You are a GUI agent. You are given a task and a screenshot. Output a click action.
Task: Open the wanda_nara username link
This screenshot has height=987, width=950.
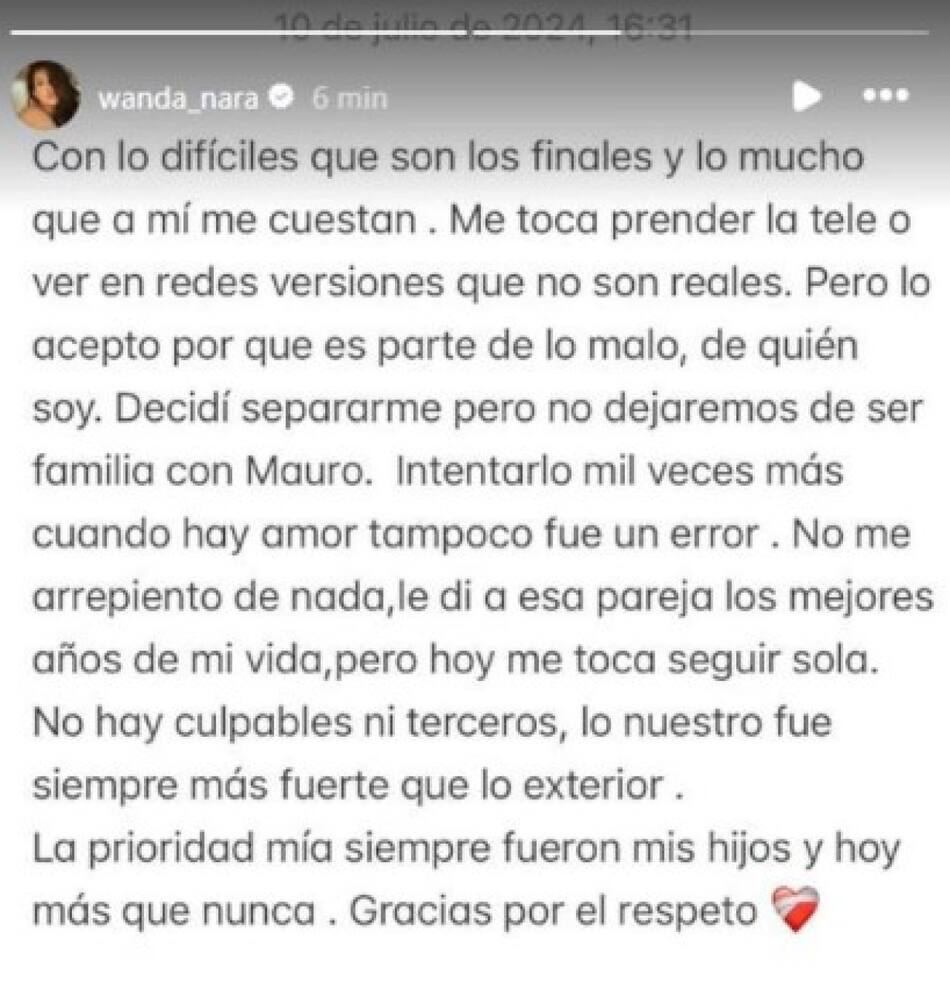click(182, 97)
